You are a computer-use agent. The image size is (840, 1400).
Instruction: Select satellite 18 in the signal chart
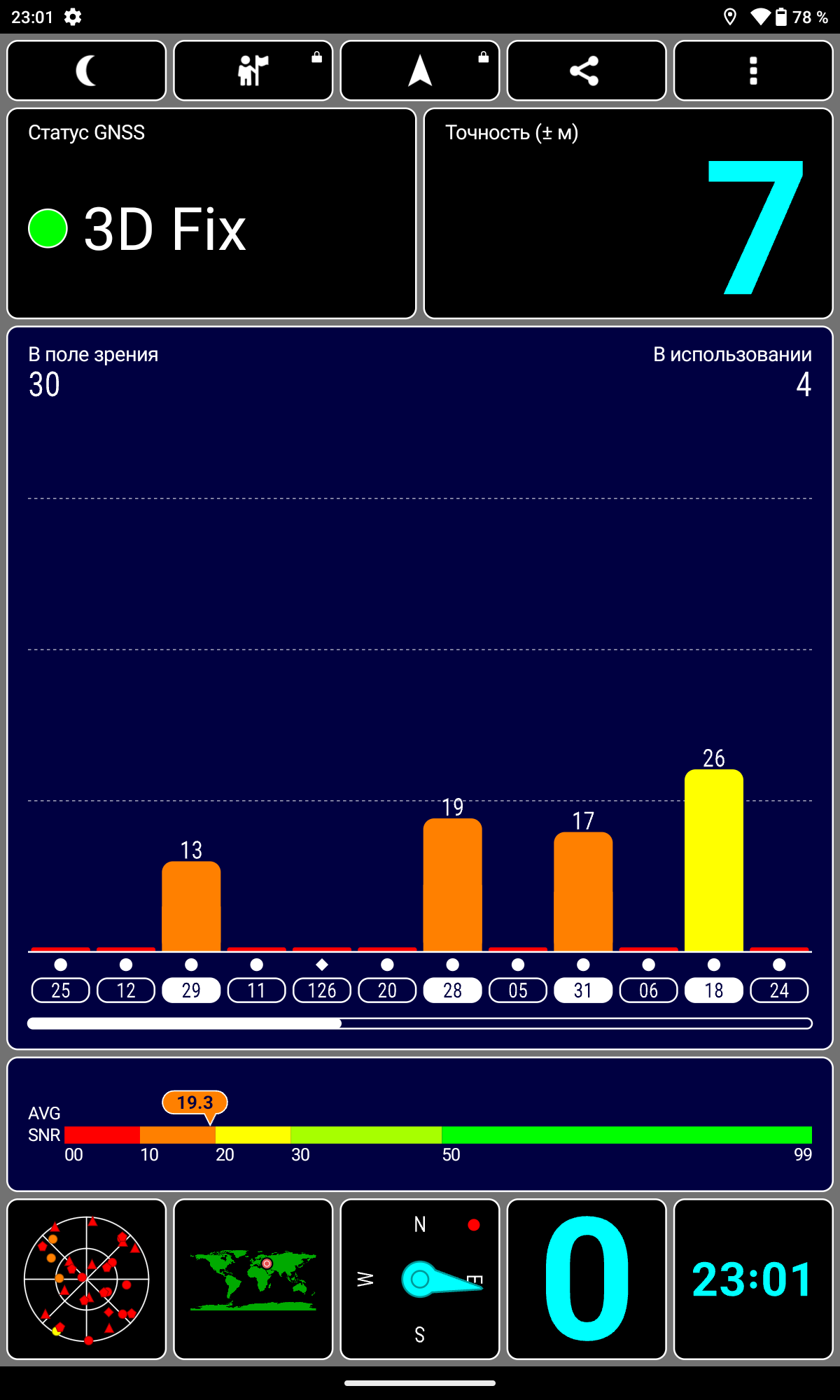tap(713, 990)
